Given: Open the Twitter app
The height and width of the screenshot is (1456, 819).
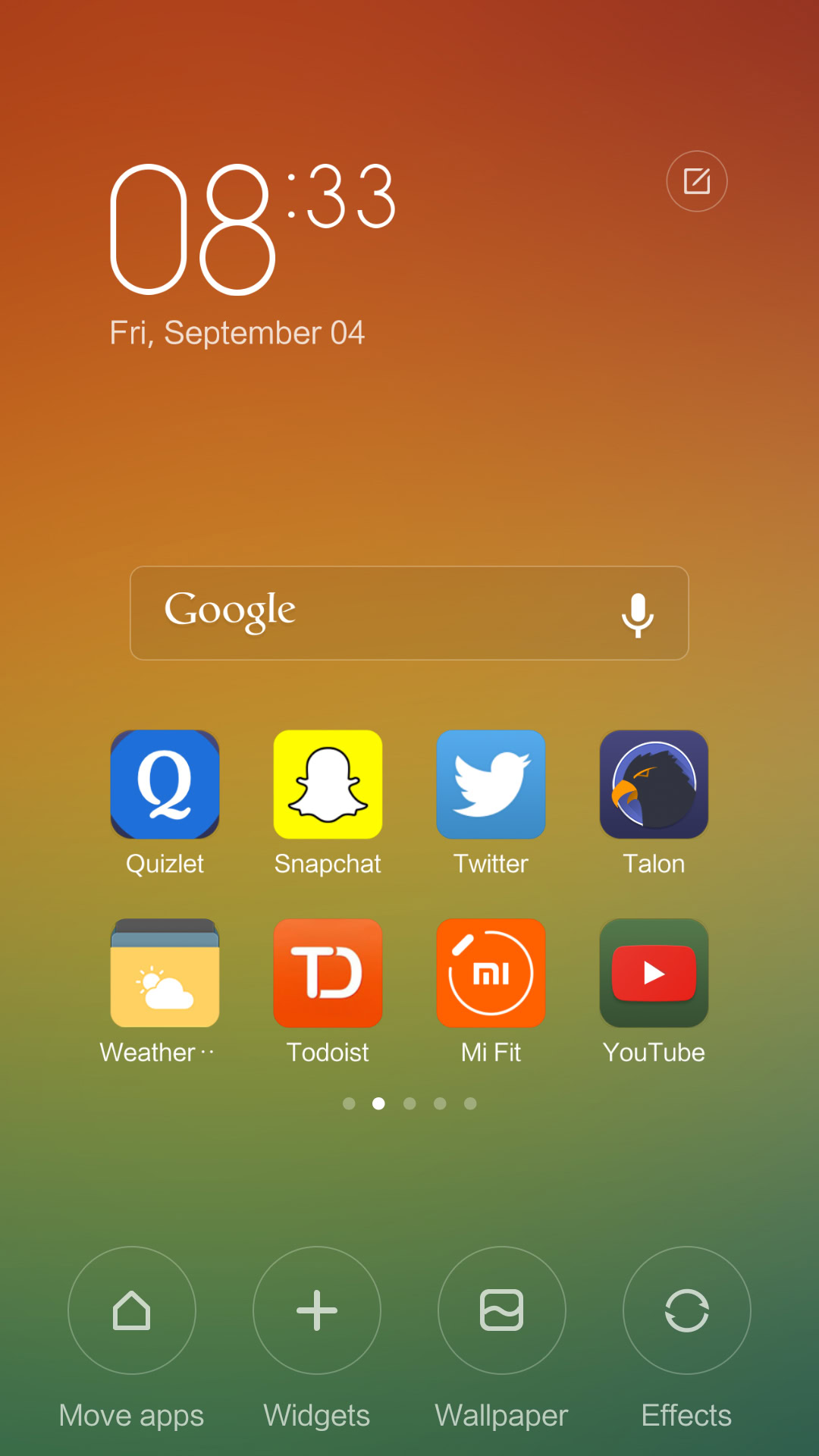Looking at the screenshot, I should [x=491, y=785].
